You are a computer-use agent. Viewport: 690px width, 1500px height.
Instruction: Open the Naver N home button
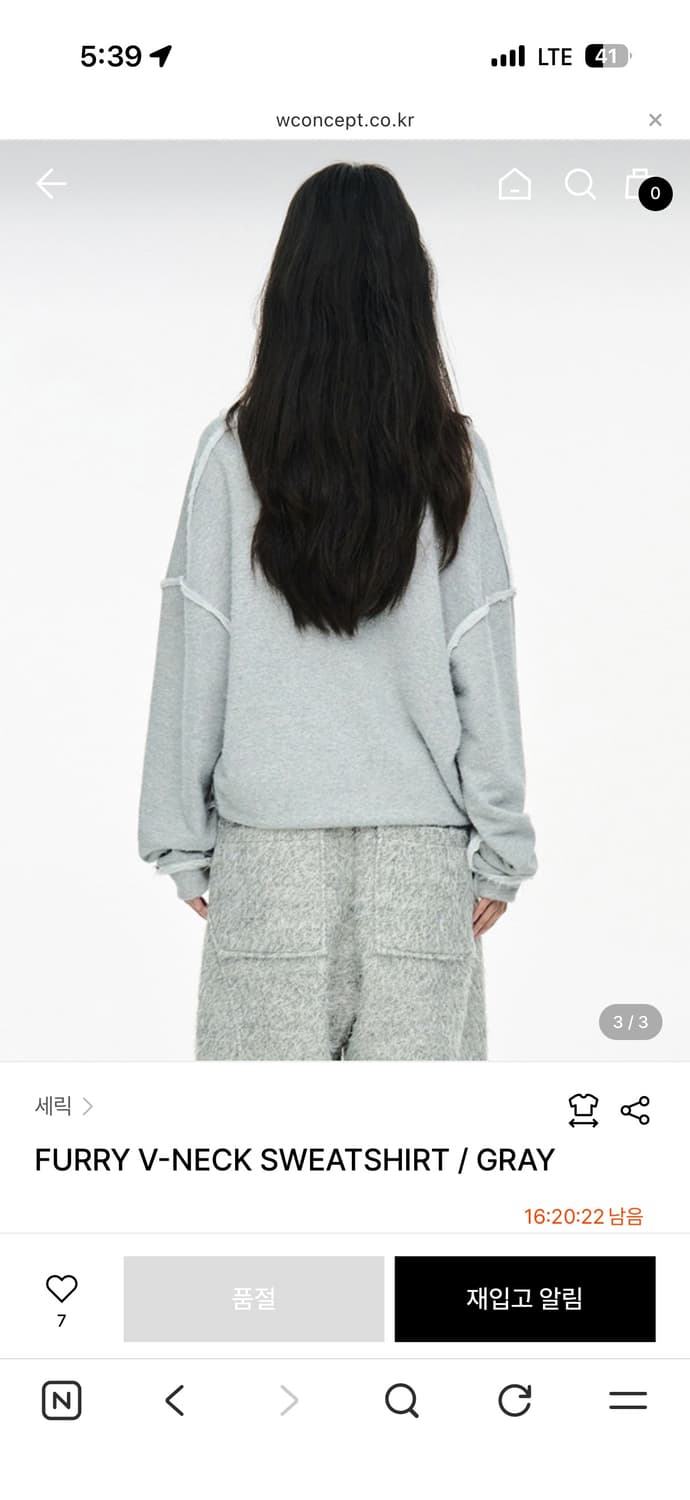pyautogui.click(x=62, y=1401)
